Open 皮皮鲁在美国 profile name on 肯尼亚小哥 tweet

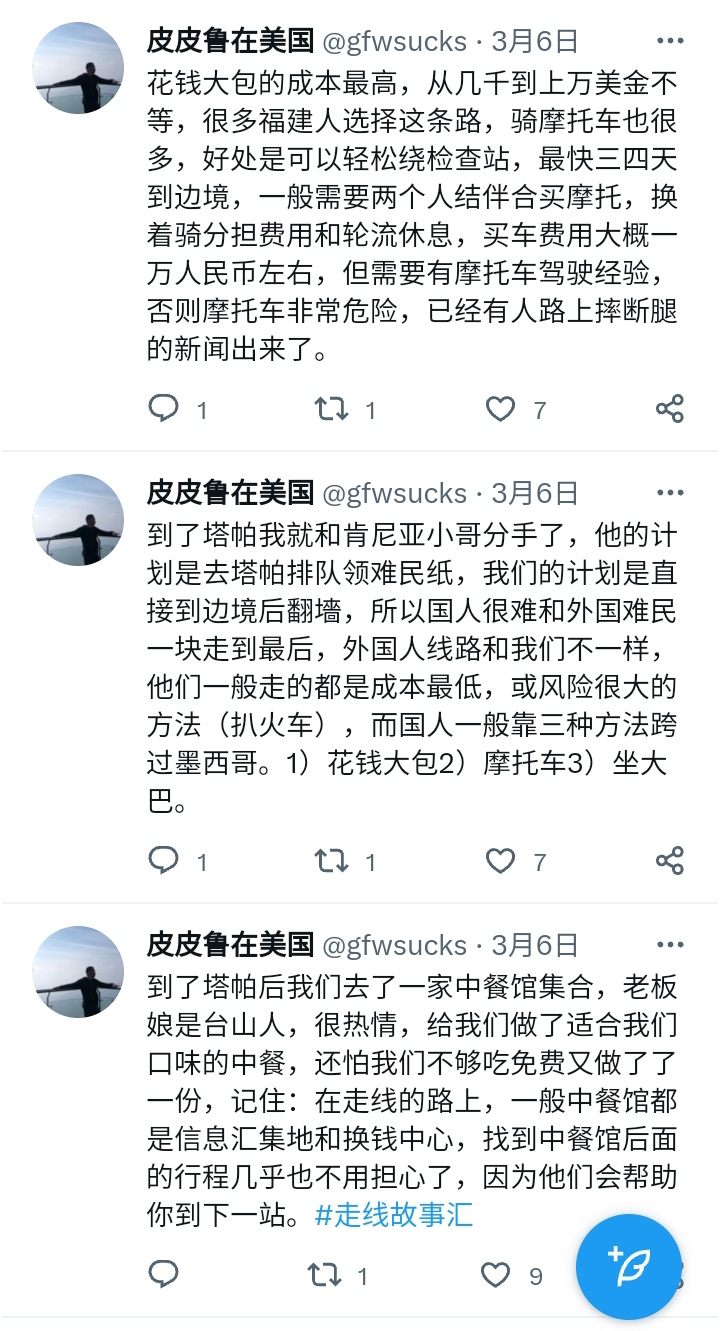click(x=231, y=493)
